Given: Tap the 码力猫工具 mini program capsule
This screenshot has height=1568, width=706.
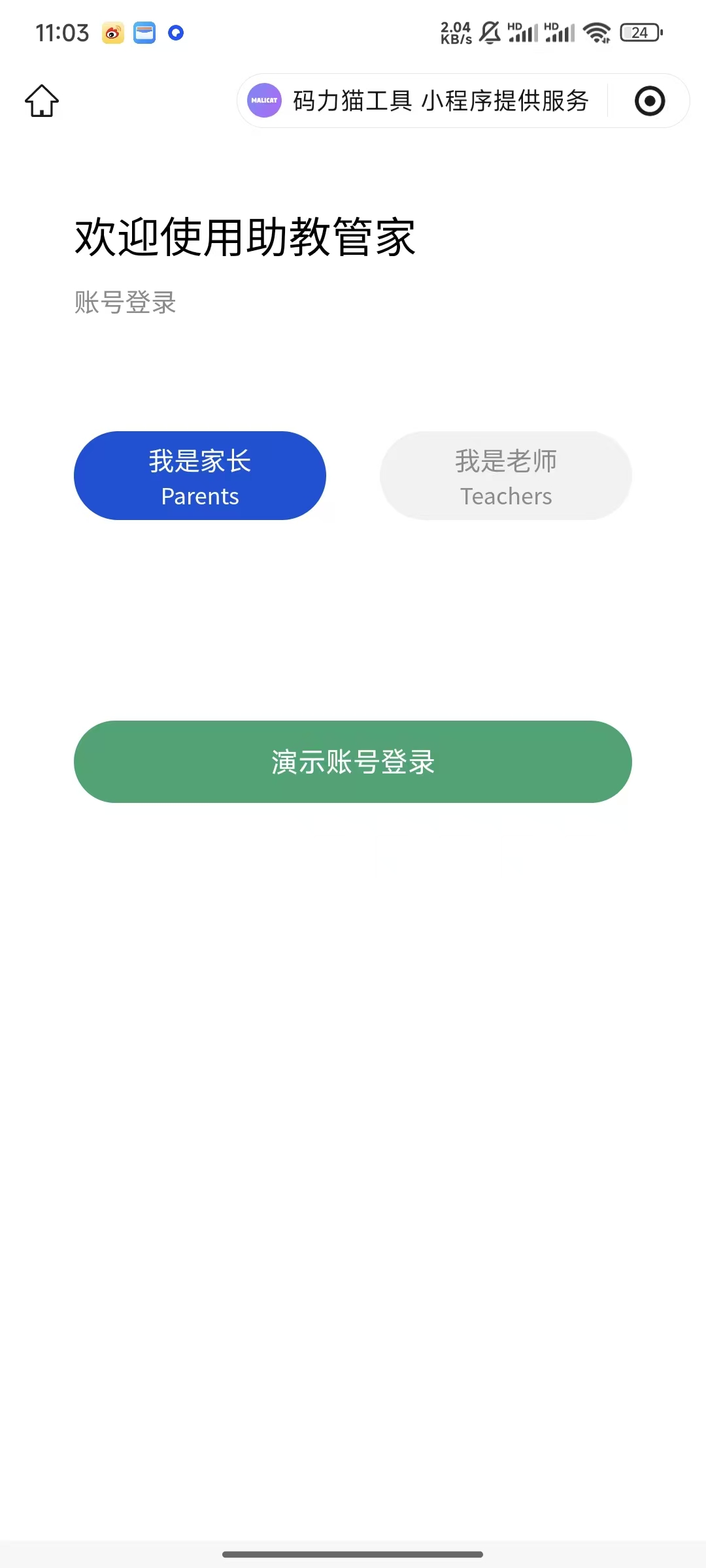Looking at the screenshot, I should tap(421, 101).
